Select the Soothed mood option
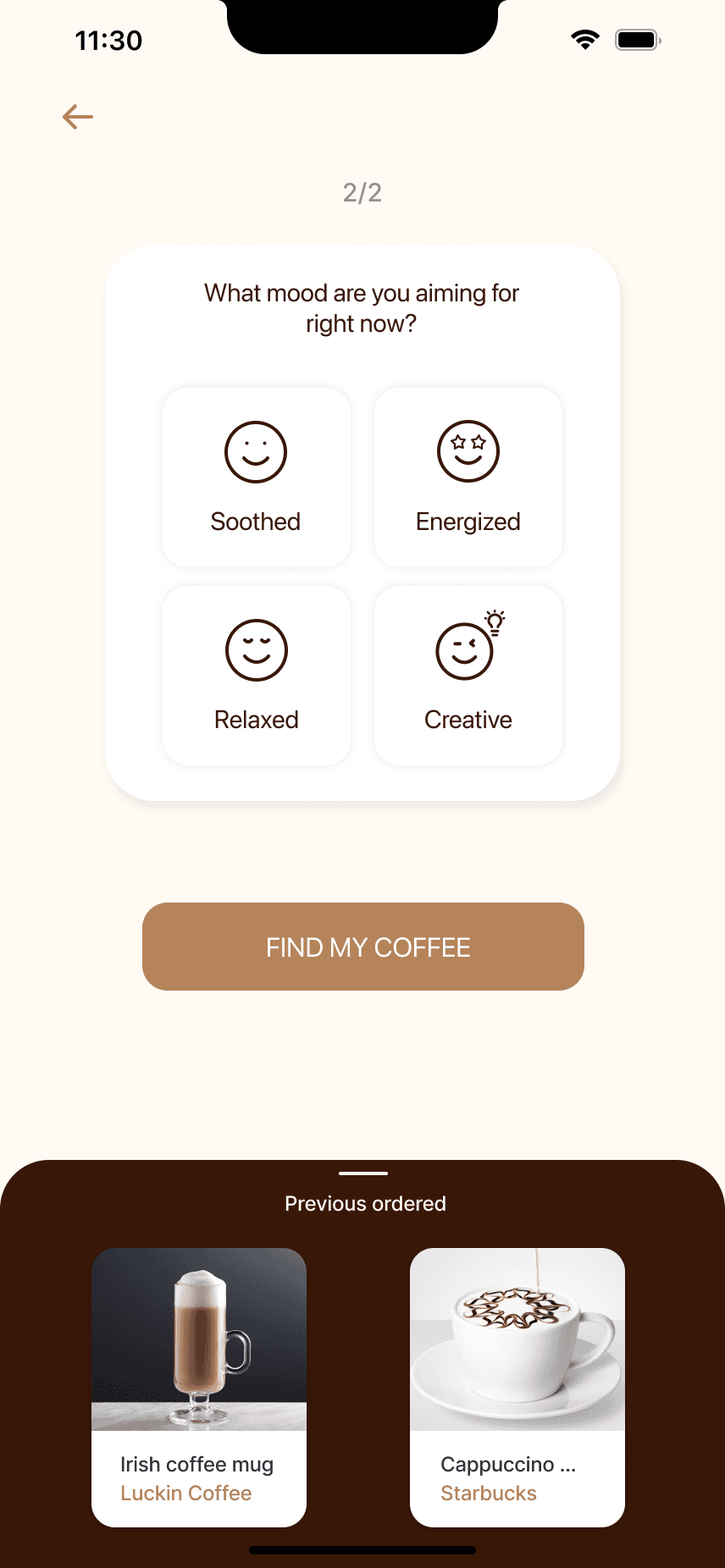 point(256,478)
